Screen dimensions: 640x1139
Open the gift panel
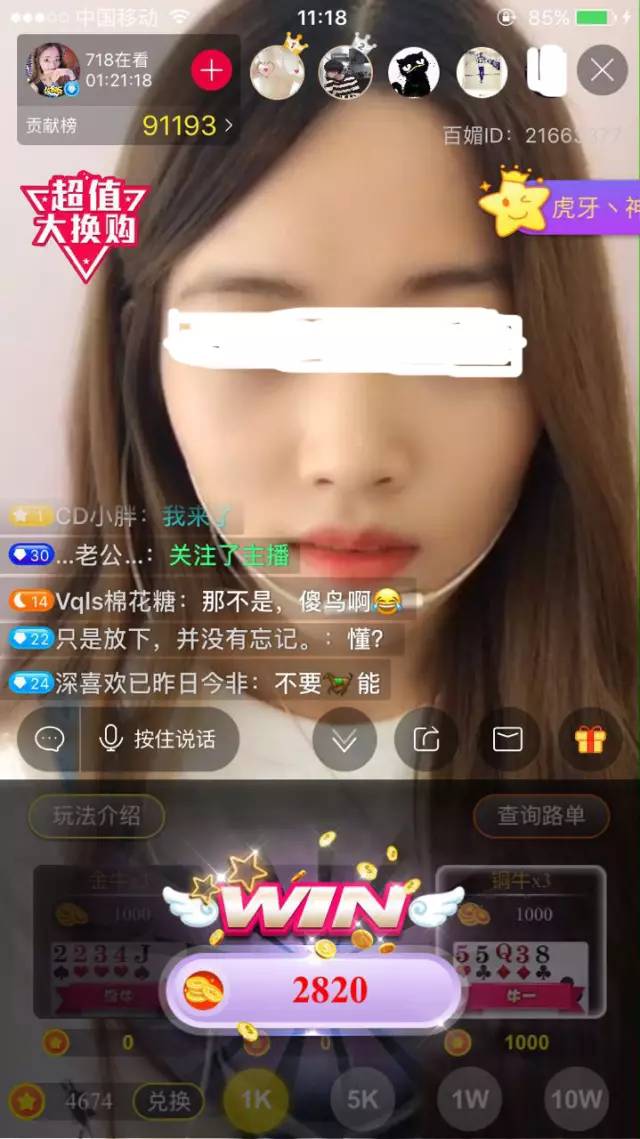click(590, 739)
